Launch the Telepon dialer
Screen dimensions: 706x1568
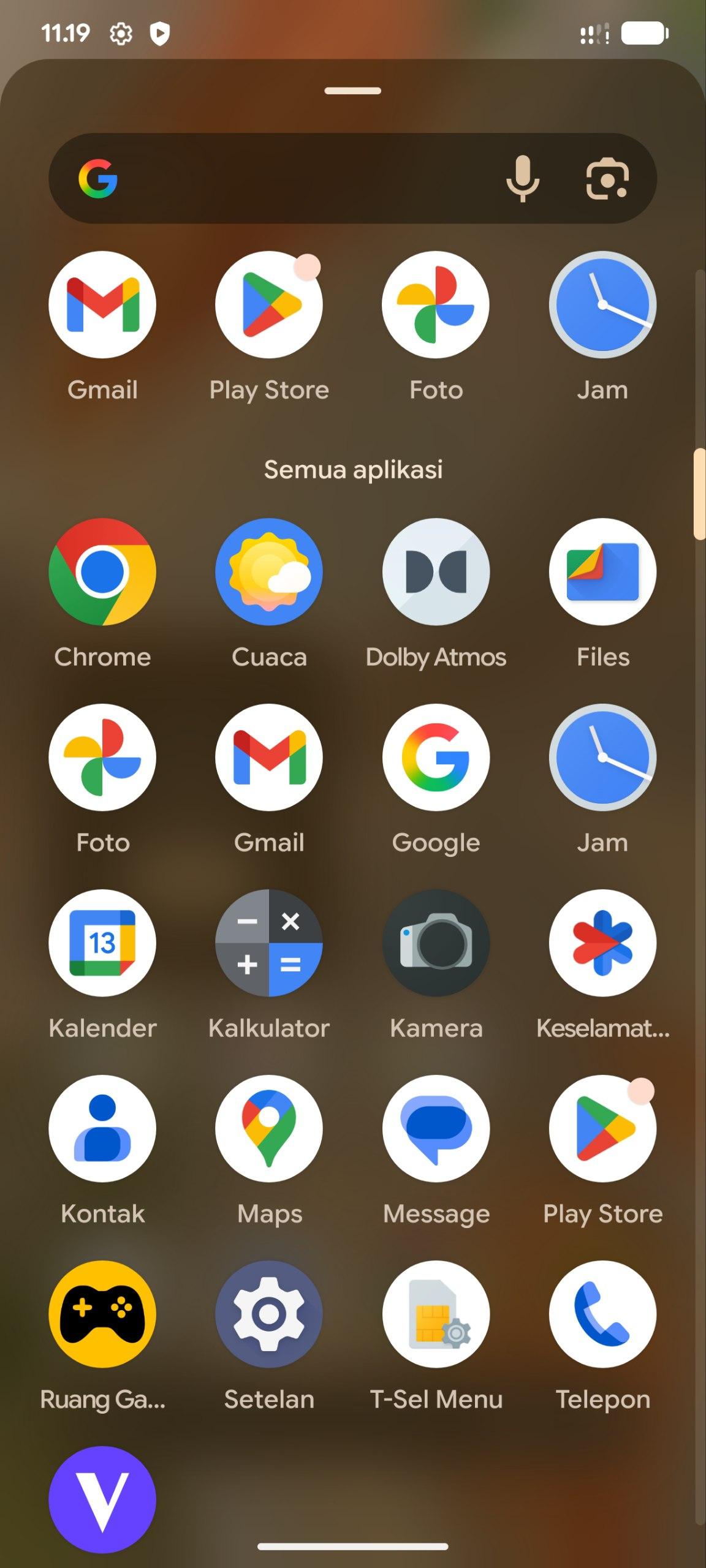click(602, 1314)
